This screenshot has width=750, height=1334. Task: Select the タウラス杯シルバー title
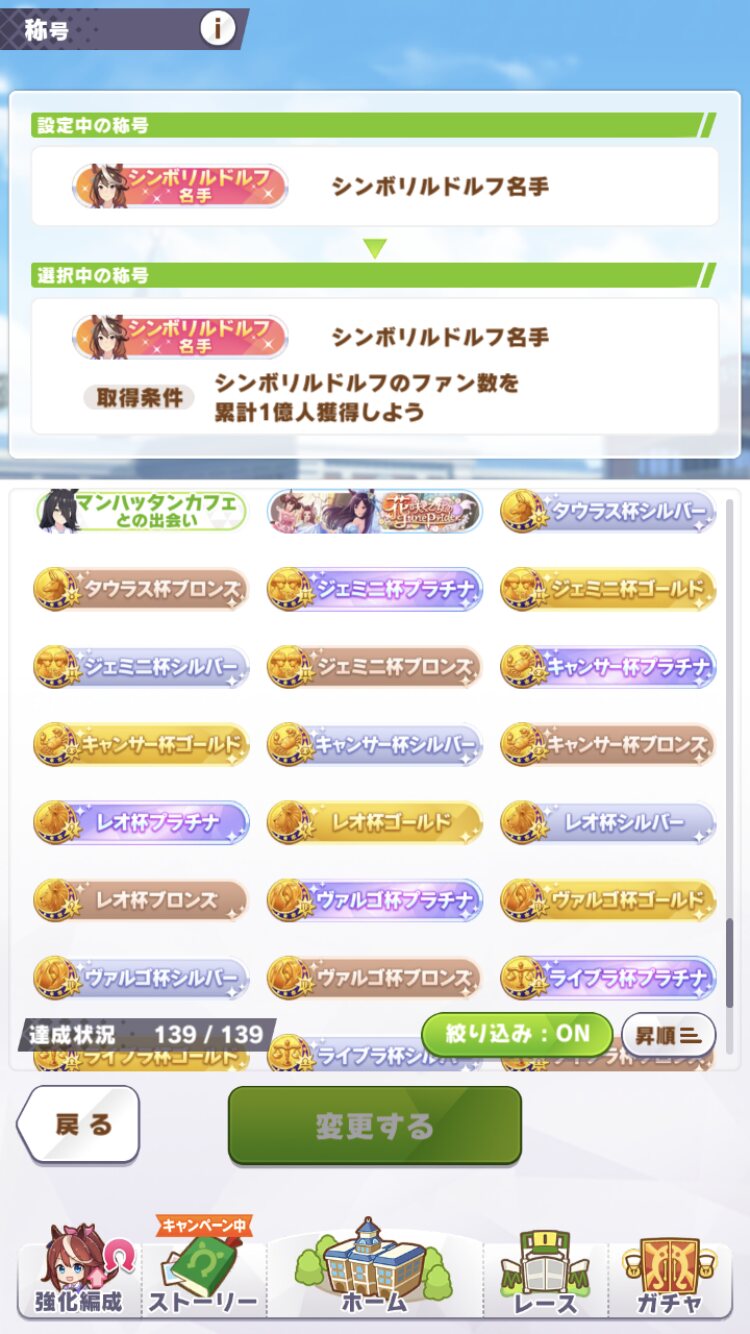coord(608,511)
